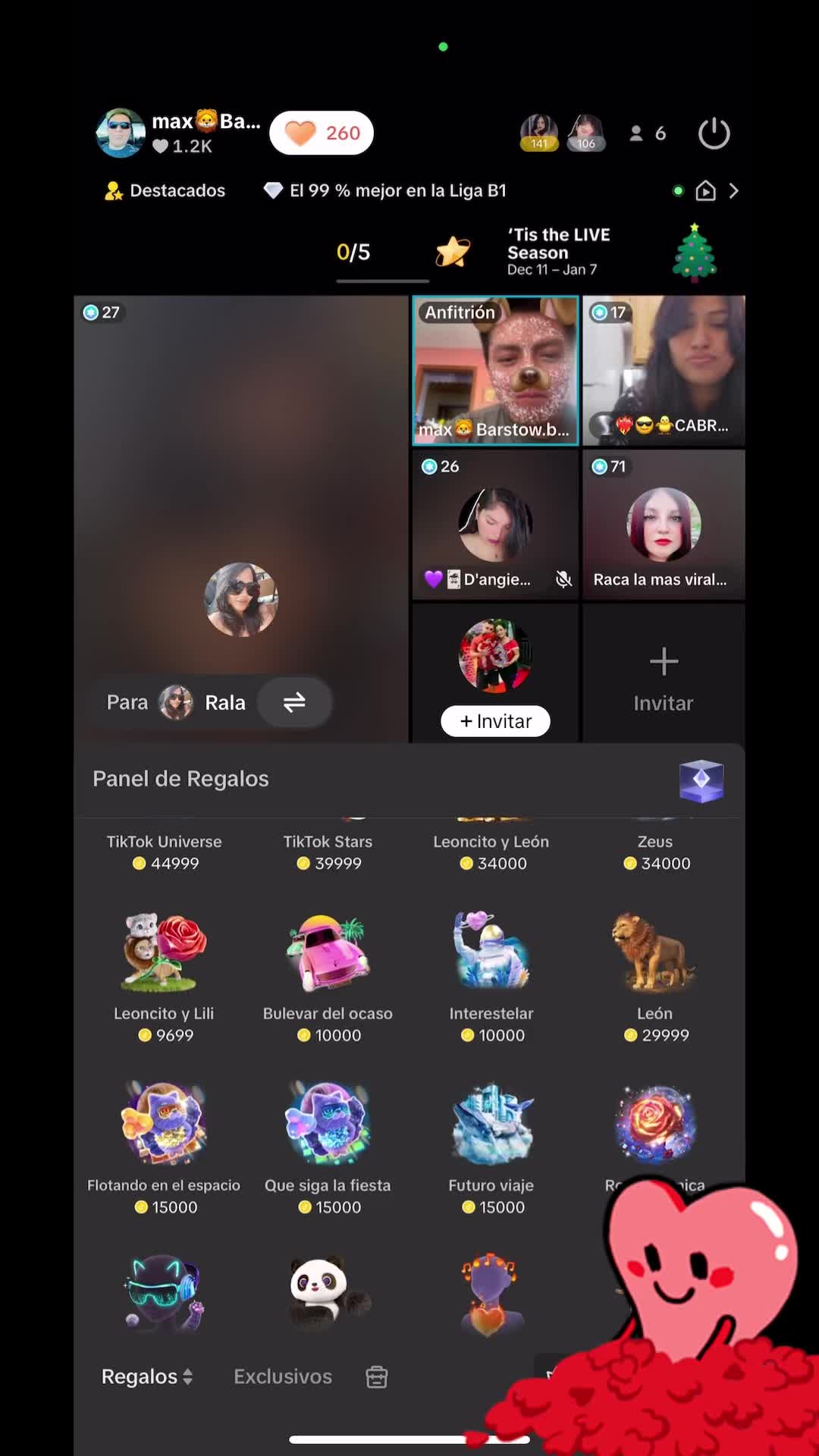The image size is (819, 1456).
Task: Select the Bulevar del ocaso gift
Action: click(x=328, y=974)
